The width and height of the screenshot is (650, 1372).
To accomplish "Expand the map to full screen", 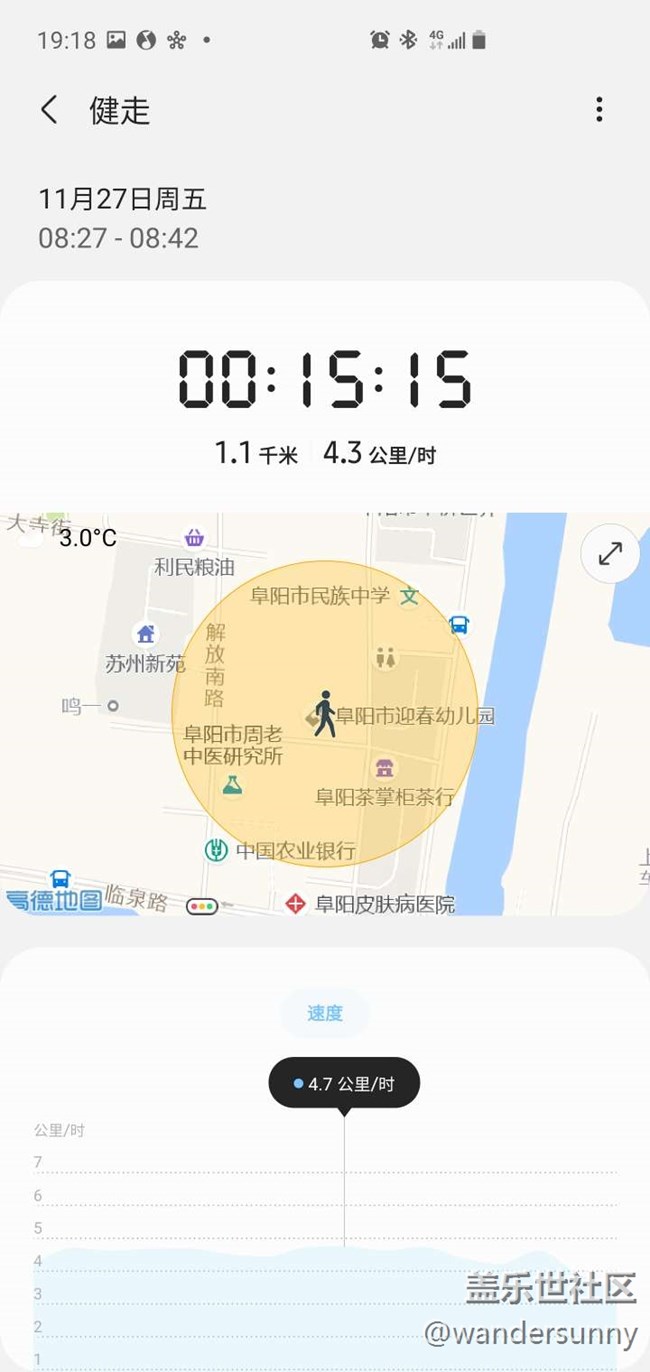I will coord(610,553).
